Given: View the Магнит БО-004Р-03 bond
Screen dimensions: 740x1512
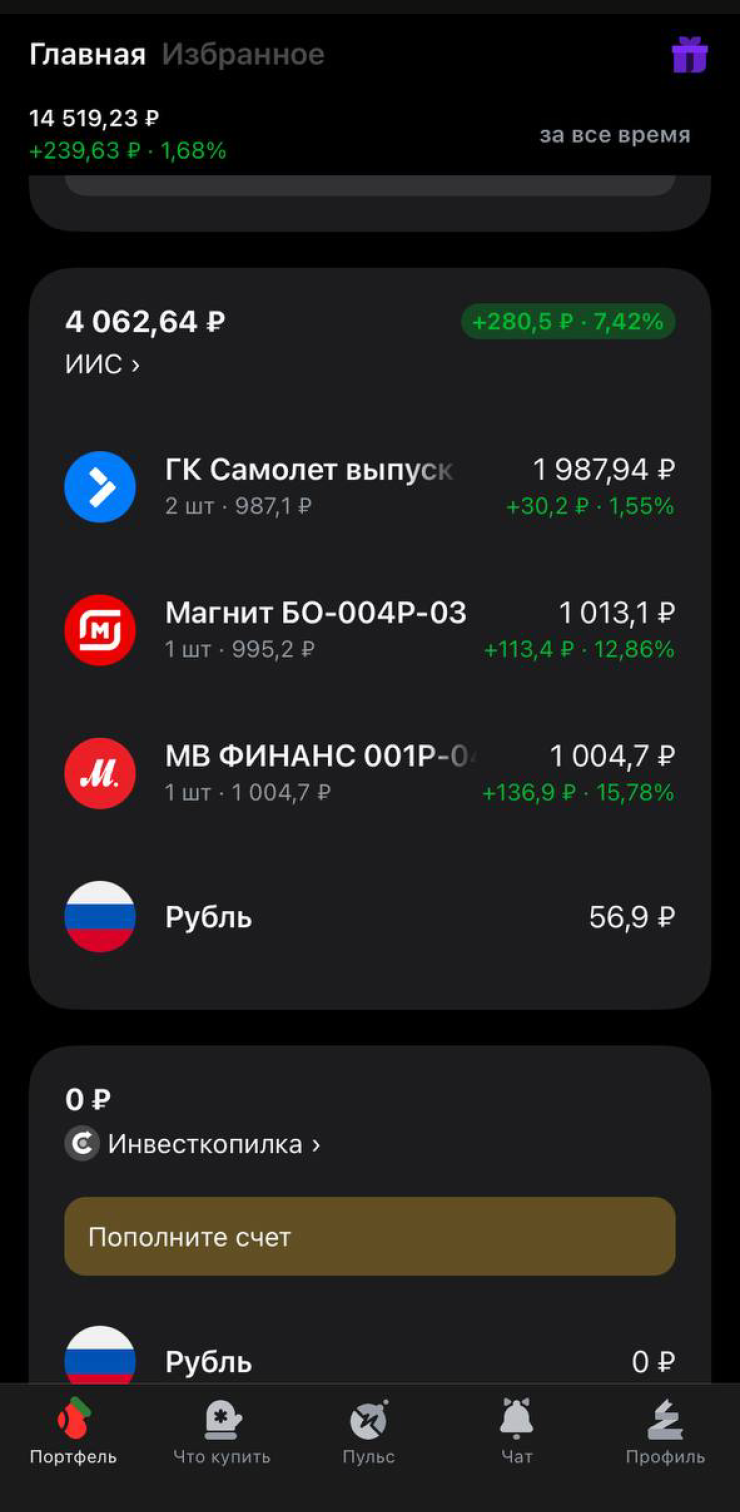Looking at the screenshot, I should click(x=369, y=630).
